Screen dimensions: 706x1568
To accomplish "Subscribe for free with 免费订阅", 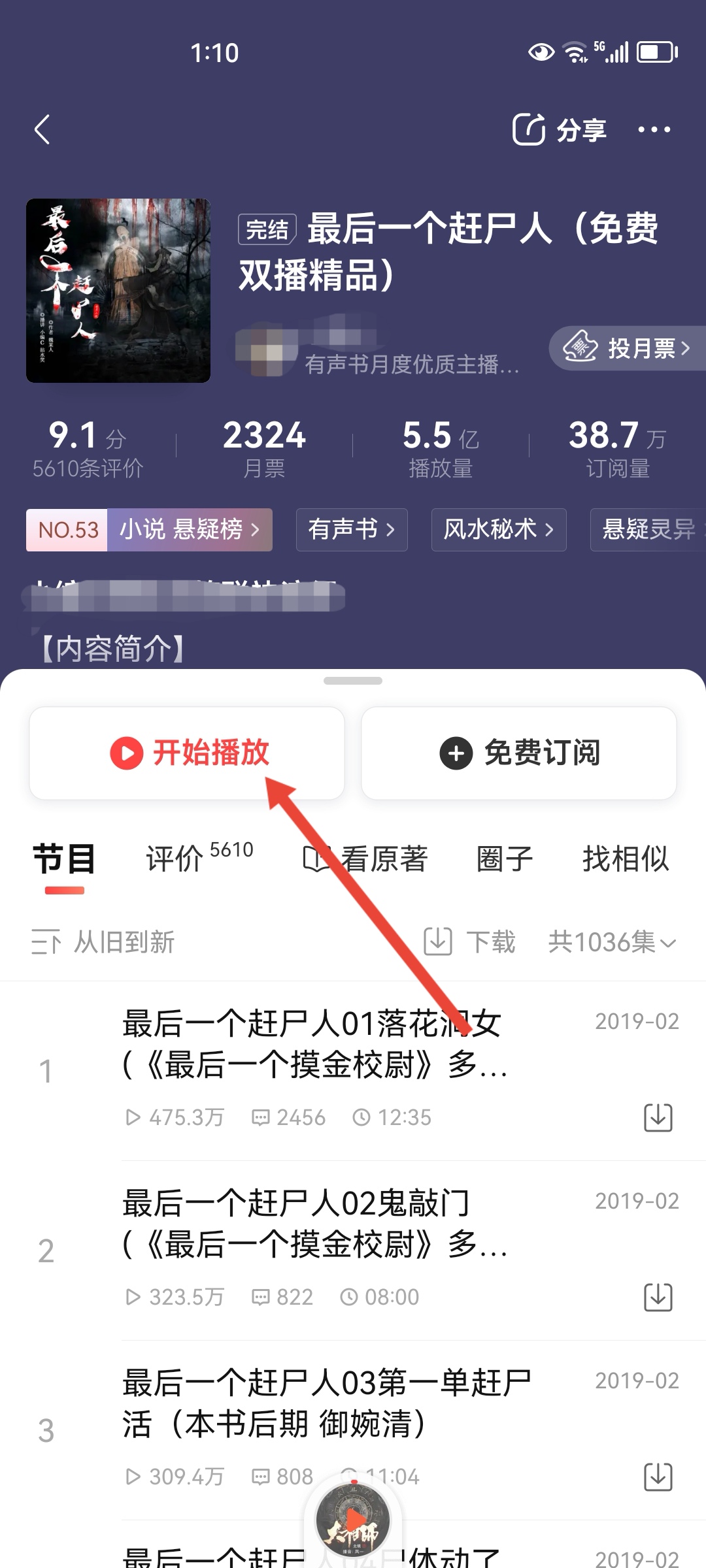I will tap(519, 753).
